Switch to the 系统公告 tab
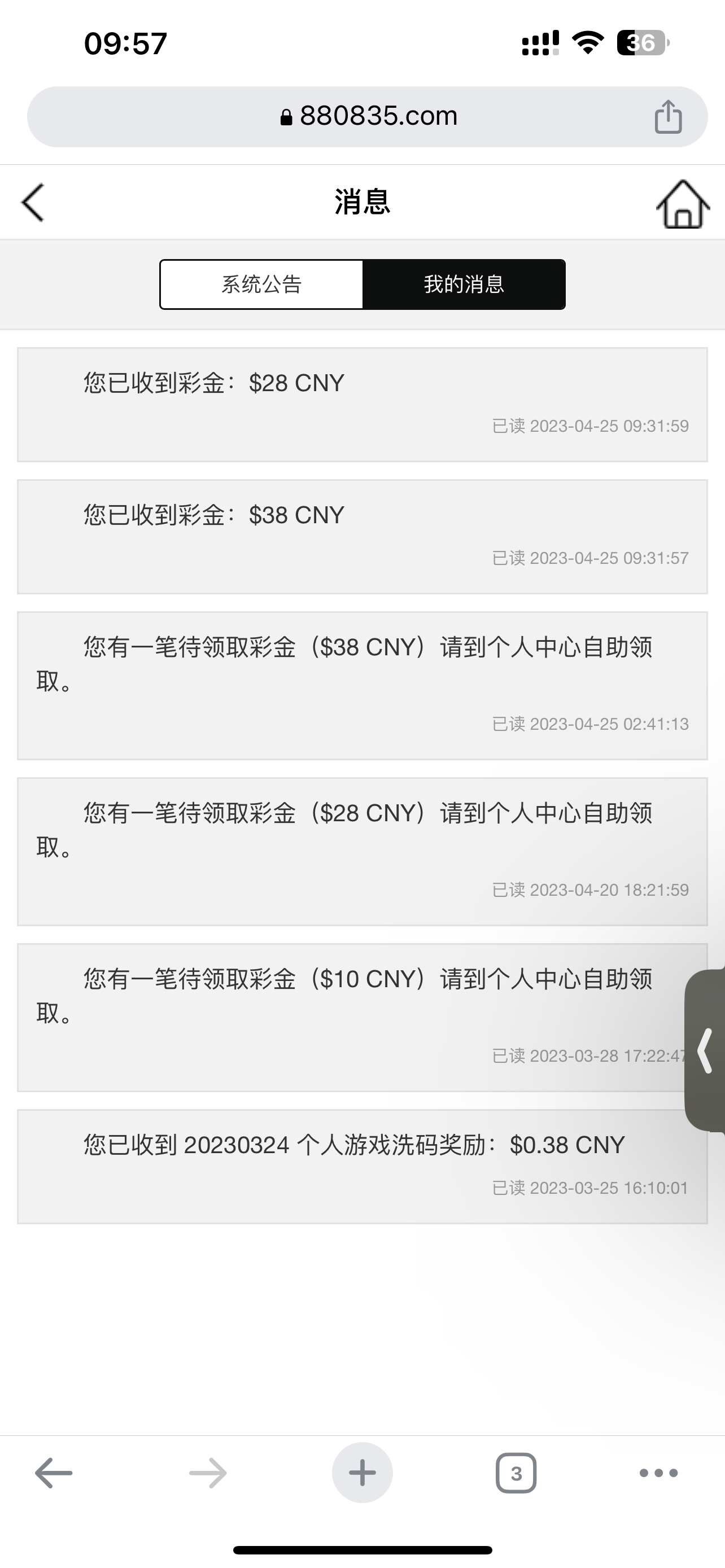Viewport: 725px width, 1568px height. (262, 284)
